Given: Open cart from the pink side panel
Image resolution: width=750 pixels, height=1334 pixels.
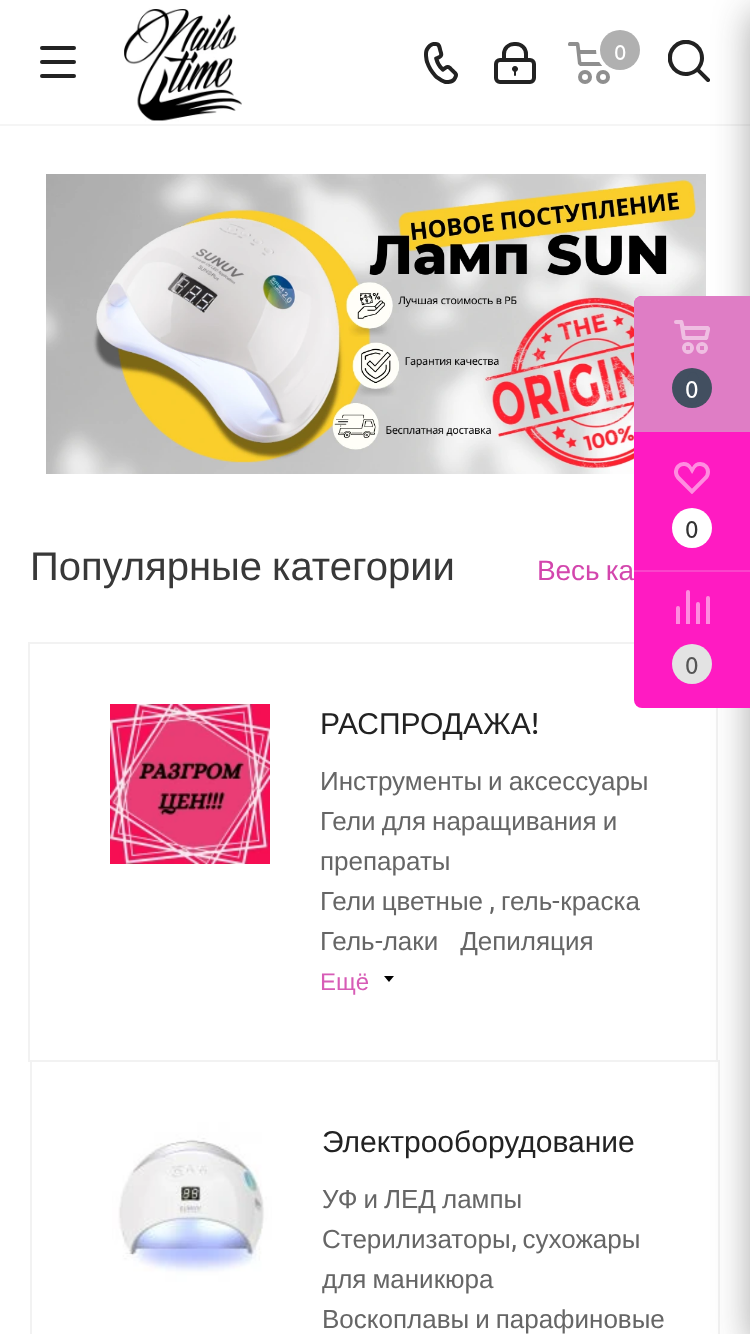Looking at the screenshot, I should 692,364.
